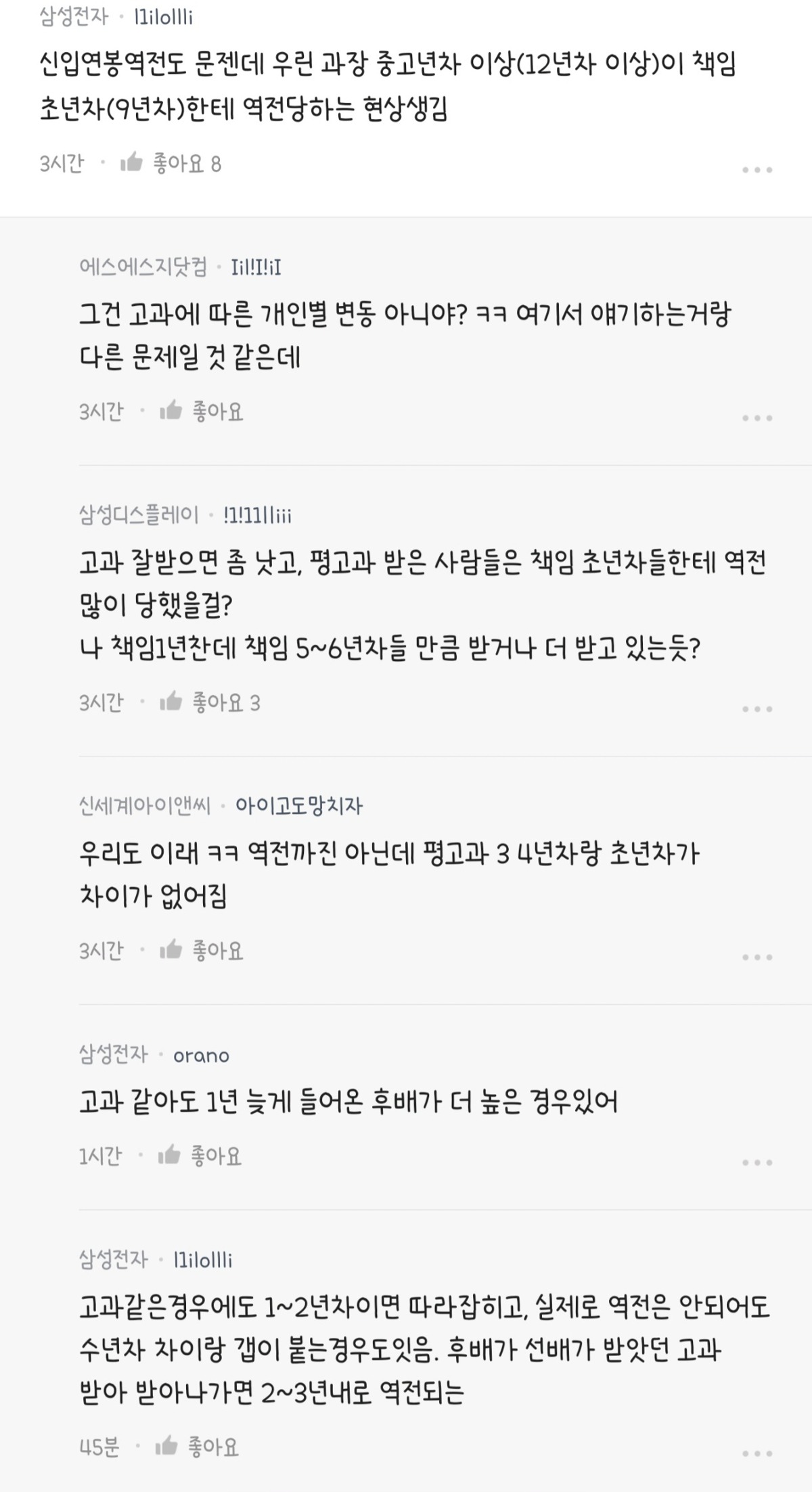The image size is (812, 1492).
Task: Open overflow menu on 삼성디스플레이 reply
Action: click(757, 709)
